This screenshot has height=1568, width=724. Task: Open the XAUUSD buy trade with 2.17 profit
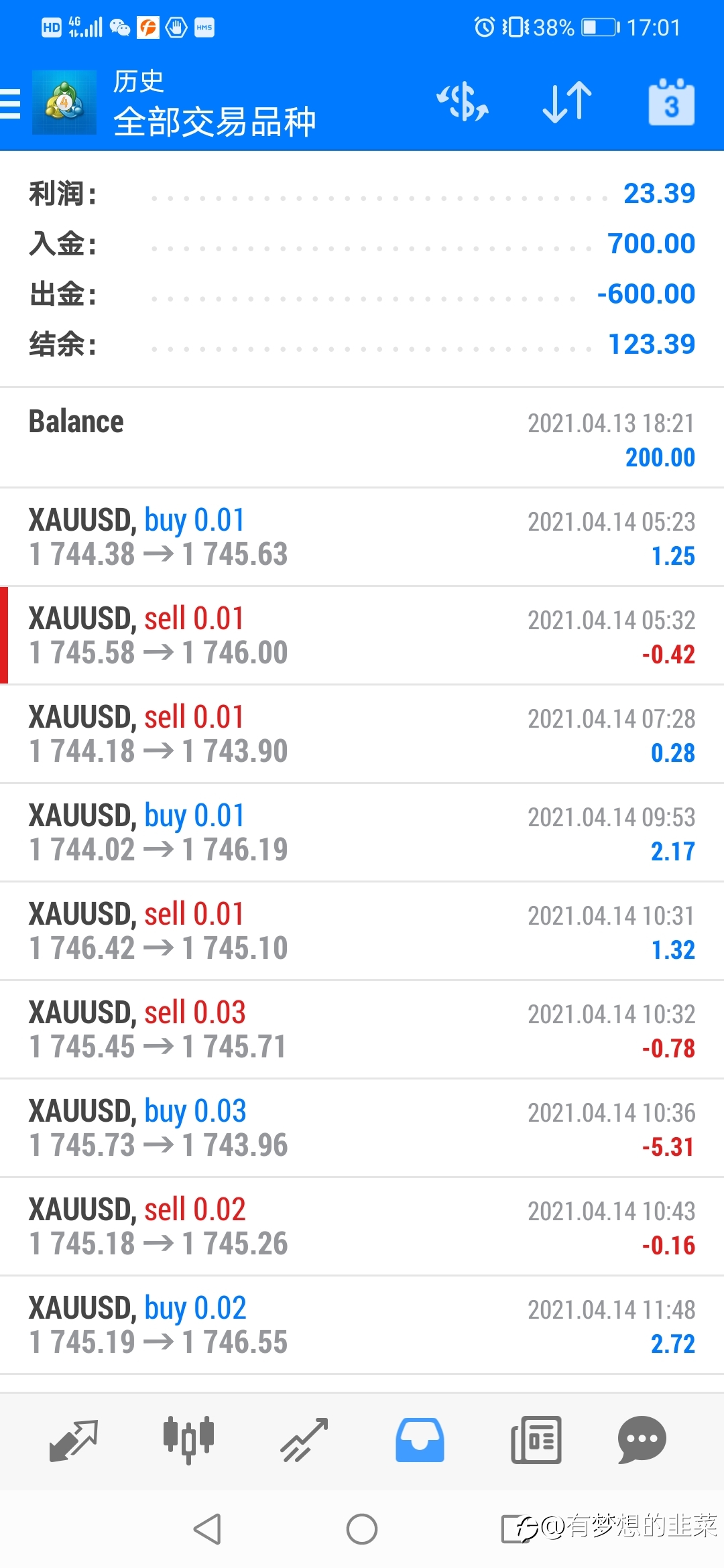pos(362,832)
